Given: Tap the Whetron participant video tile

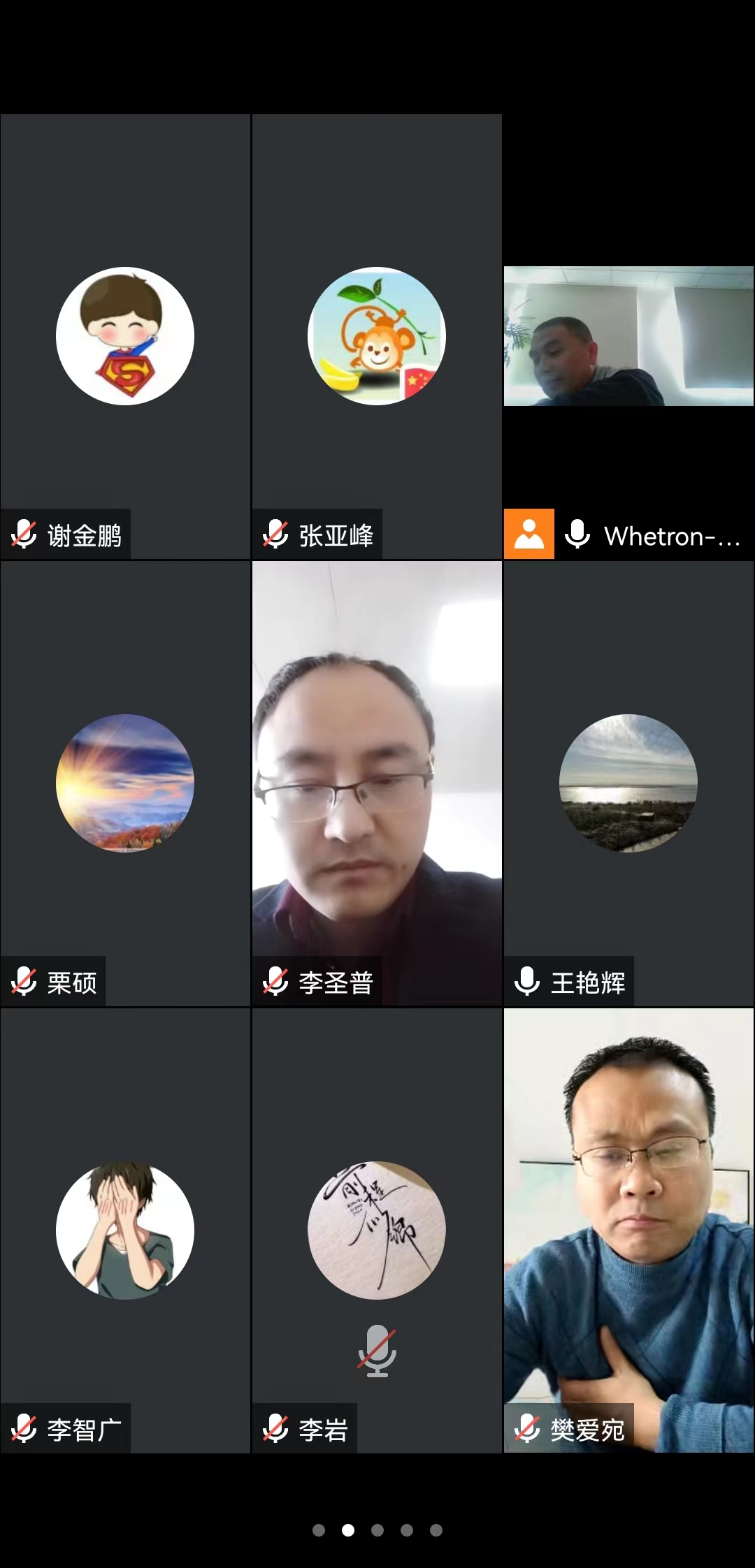Looking at the screenshot, I should pyautogui.click(x=628, y=336).
